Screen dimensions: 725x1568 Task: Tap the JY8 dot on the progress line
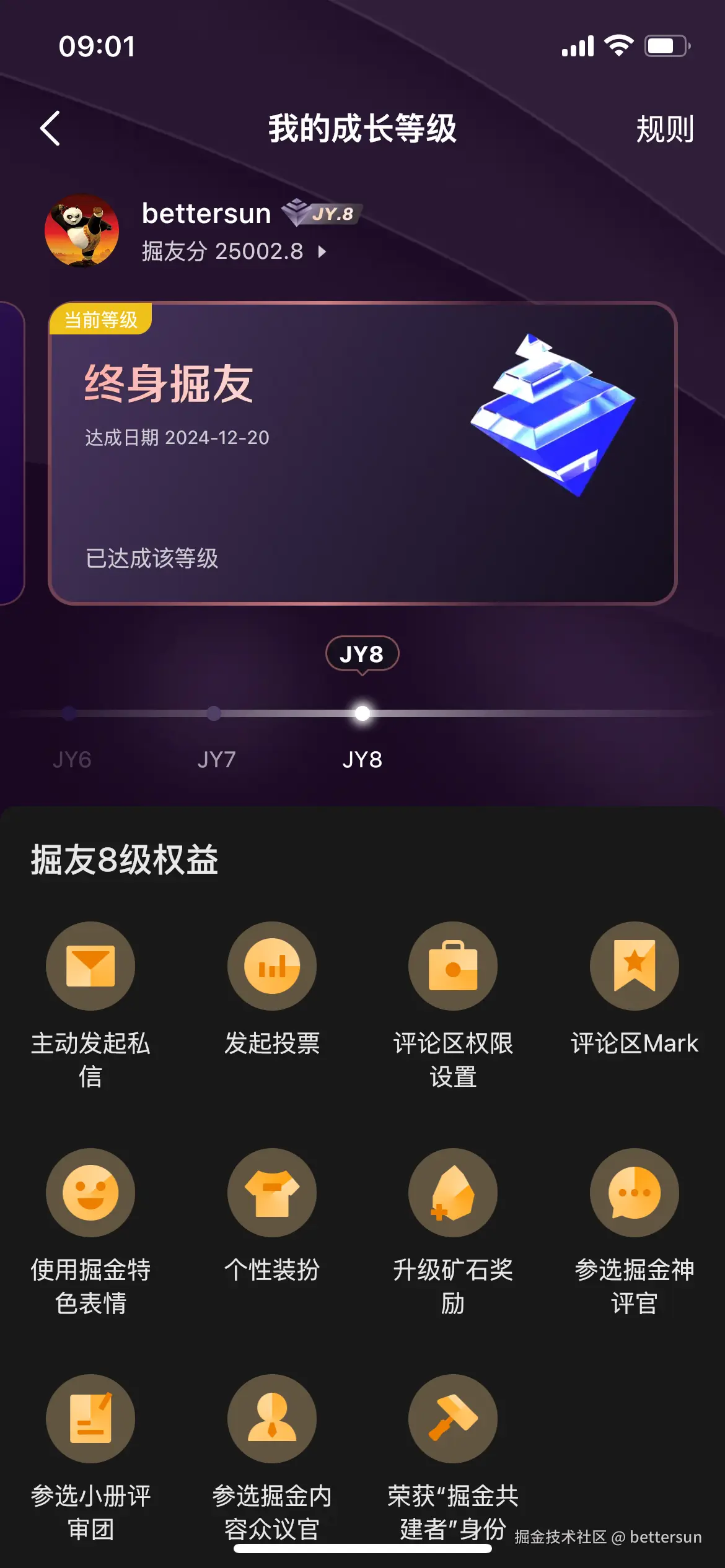(362, 713)
